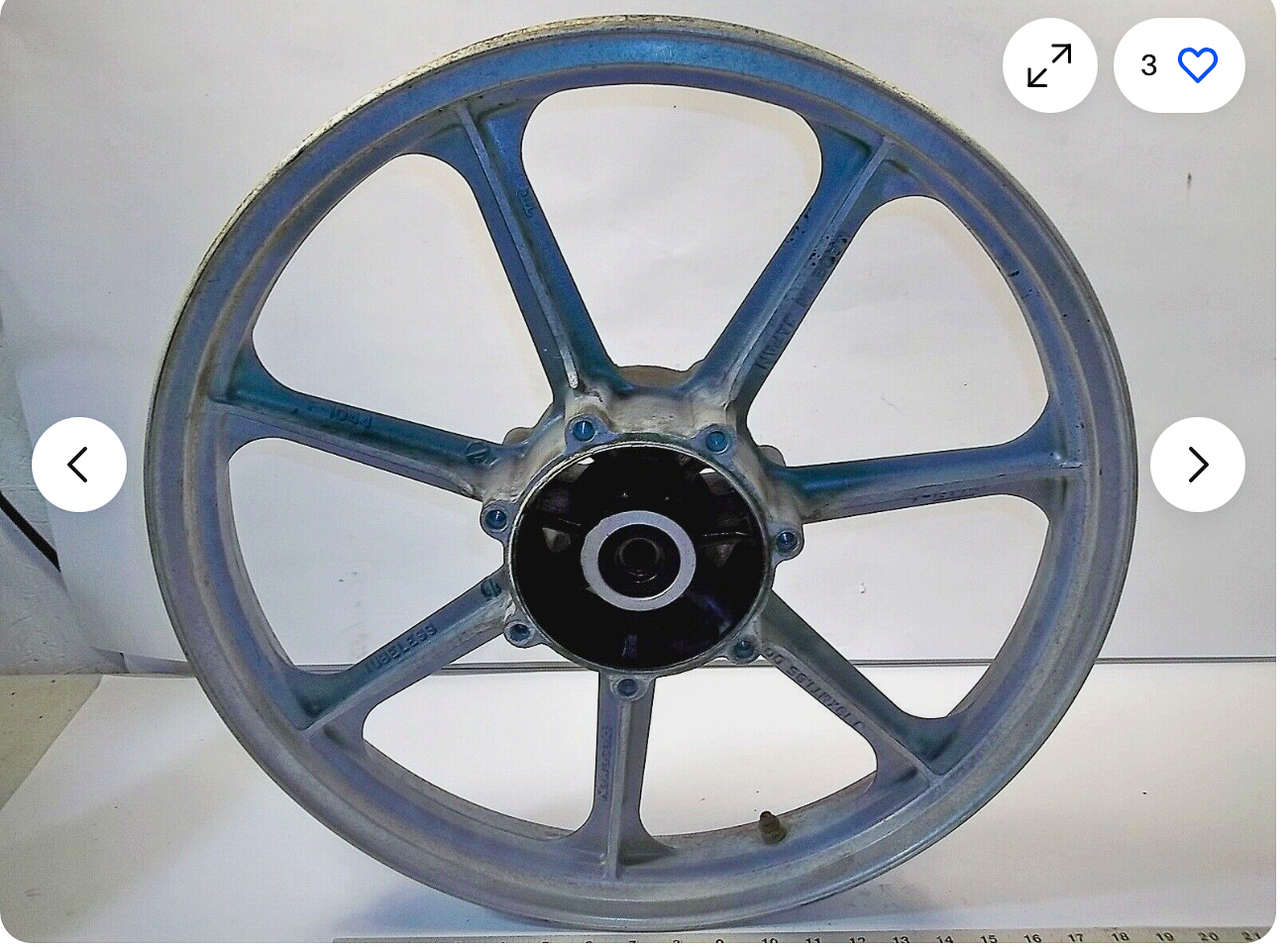The image size is (1288, 947).
Task: Add this item to watchlist via heart
Action: point(1196,65)
